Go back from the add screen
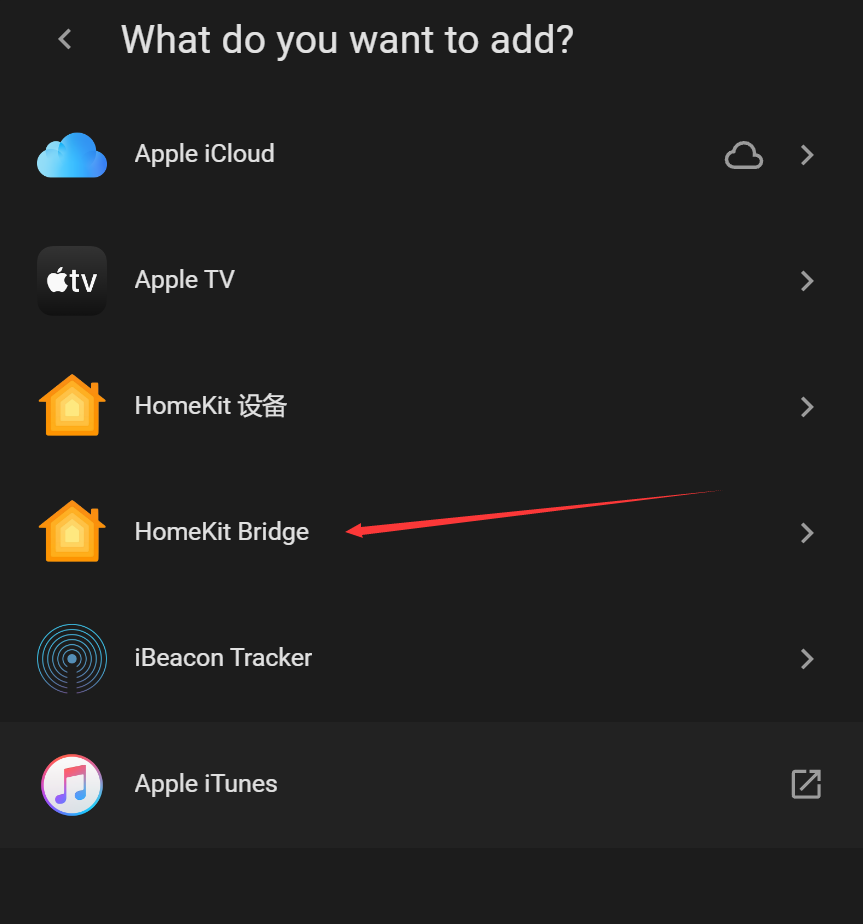Image resolution: width=863 pixels, height=924 pixels. [65, 40]
